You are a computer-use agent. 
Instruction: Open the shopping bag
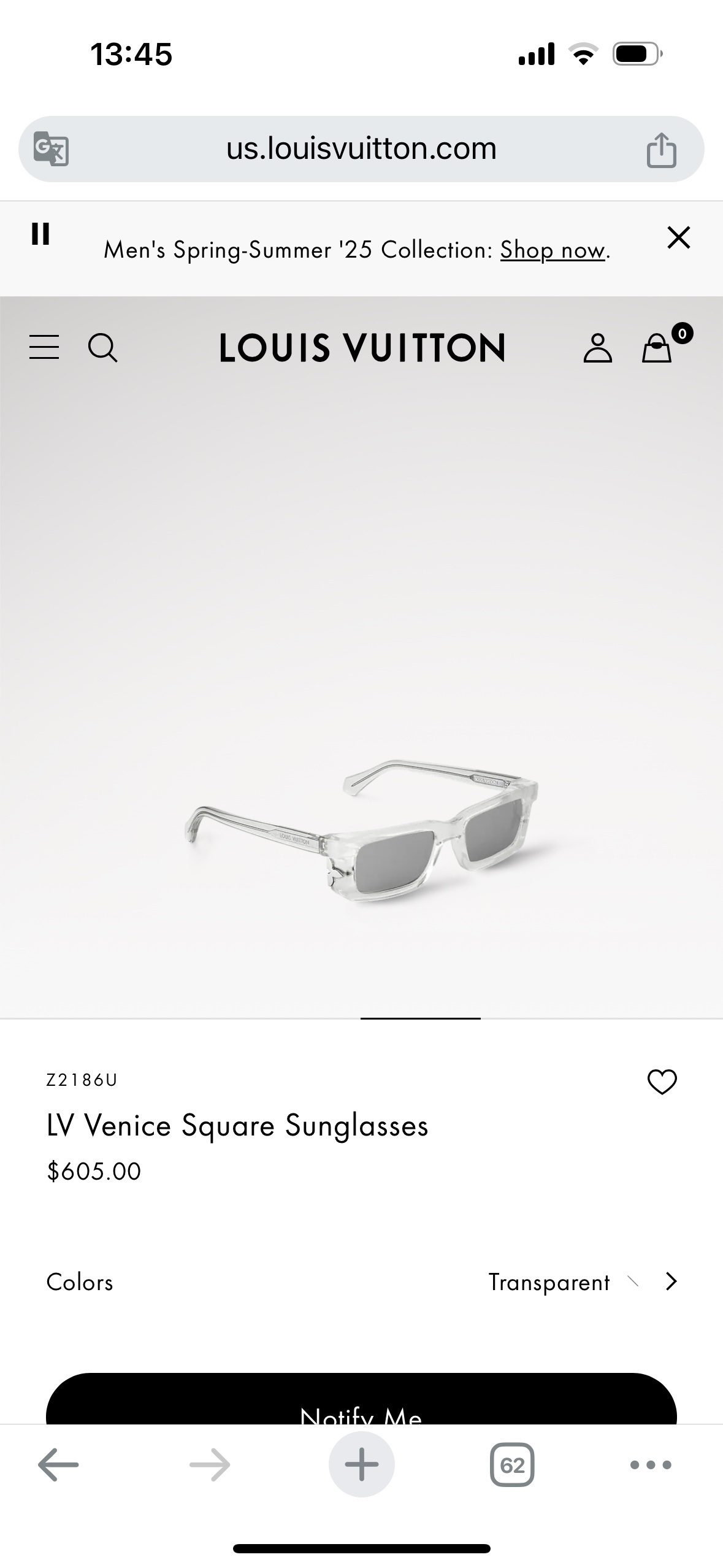(657, 348)
